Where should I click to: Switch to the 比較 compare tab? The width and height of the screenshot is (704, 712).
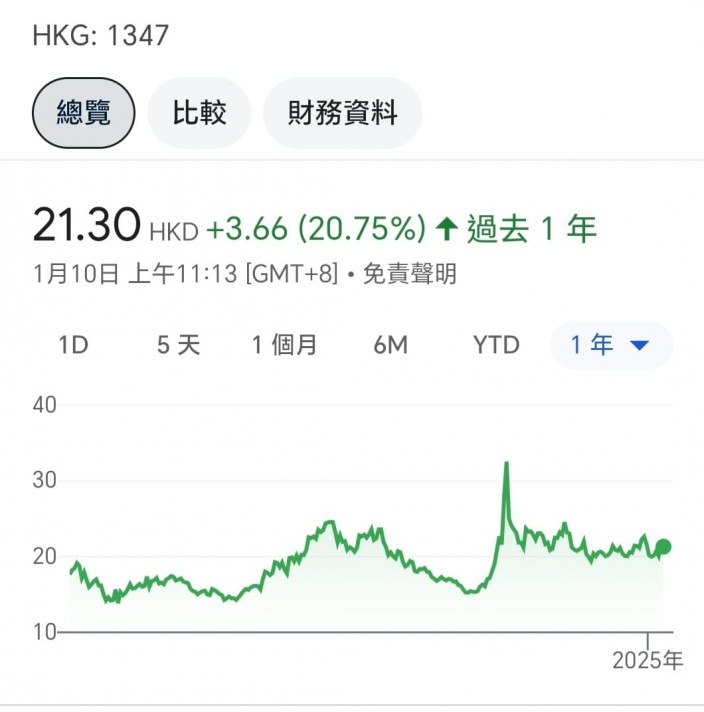click(199, 113)
